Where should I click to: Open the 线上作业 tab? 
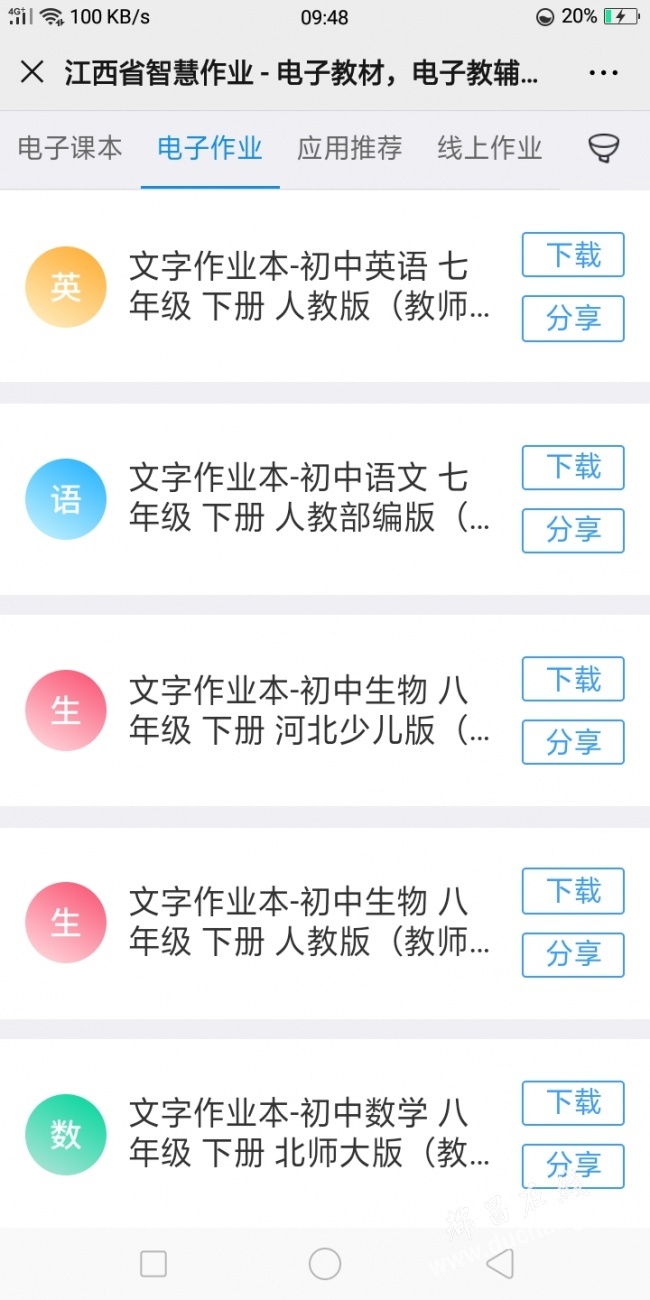pos(490,148)
